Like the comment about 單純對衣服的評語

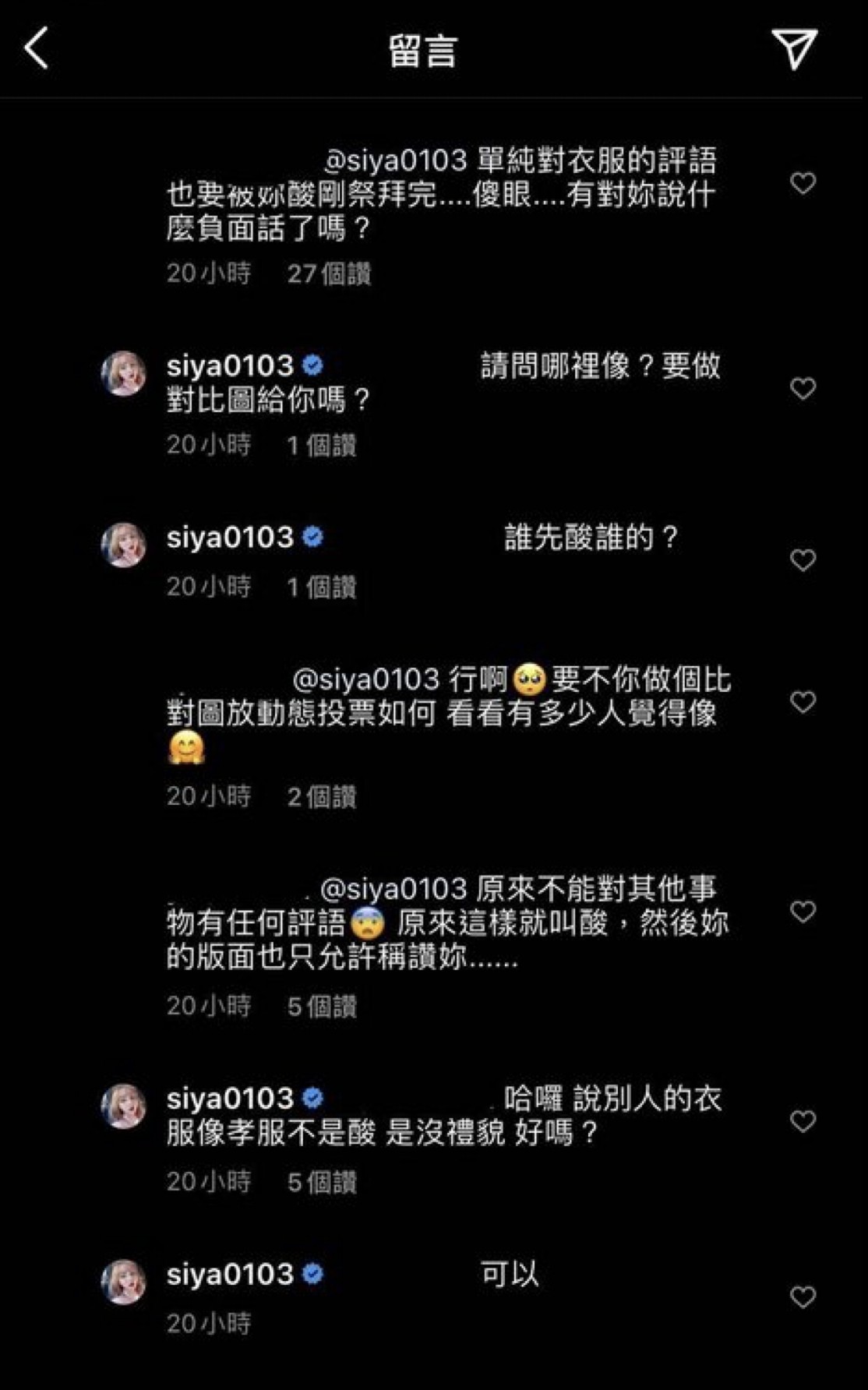click(803, 183)
